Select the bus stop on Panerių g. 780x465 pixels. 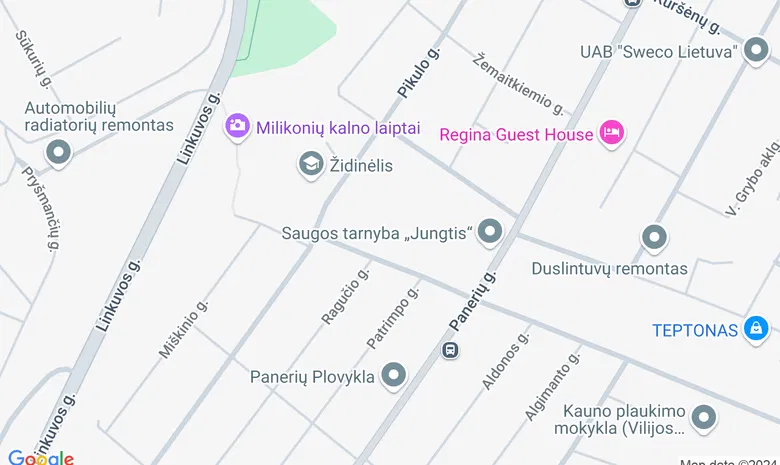(x=451, y=350)
